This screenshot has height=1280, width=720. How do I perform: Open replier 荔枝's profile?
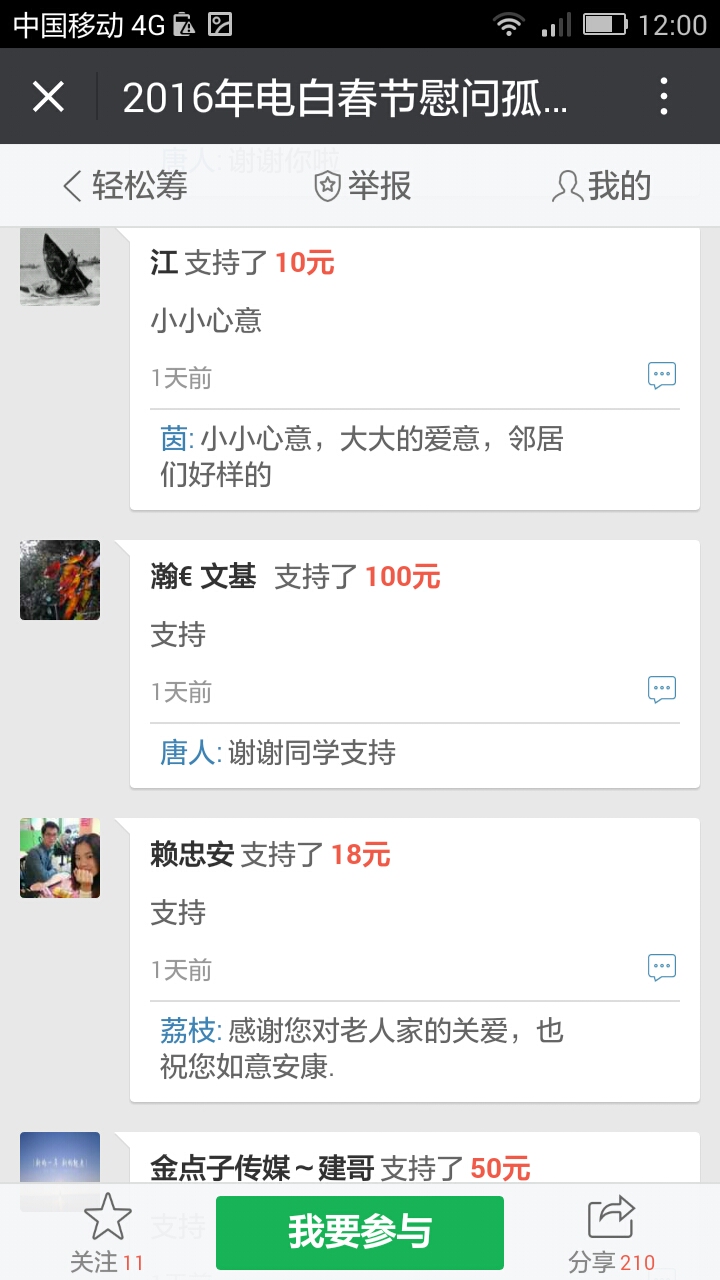click(x=188, y=1031)
